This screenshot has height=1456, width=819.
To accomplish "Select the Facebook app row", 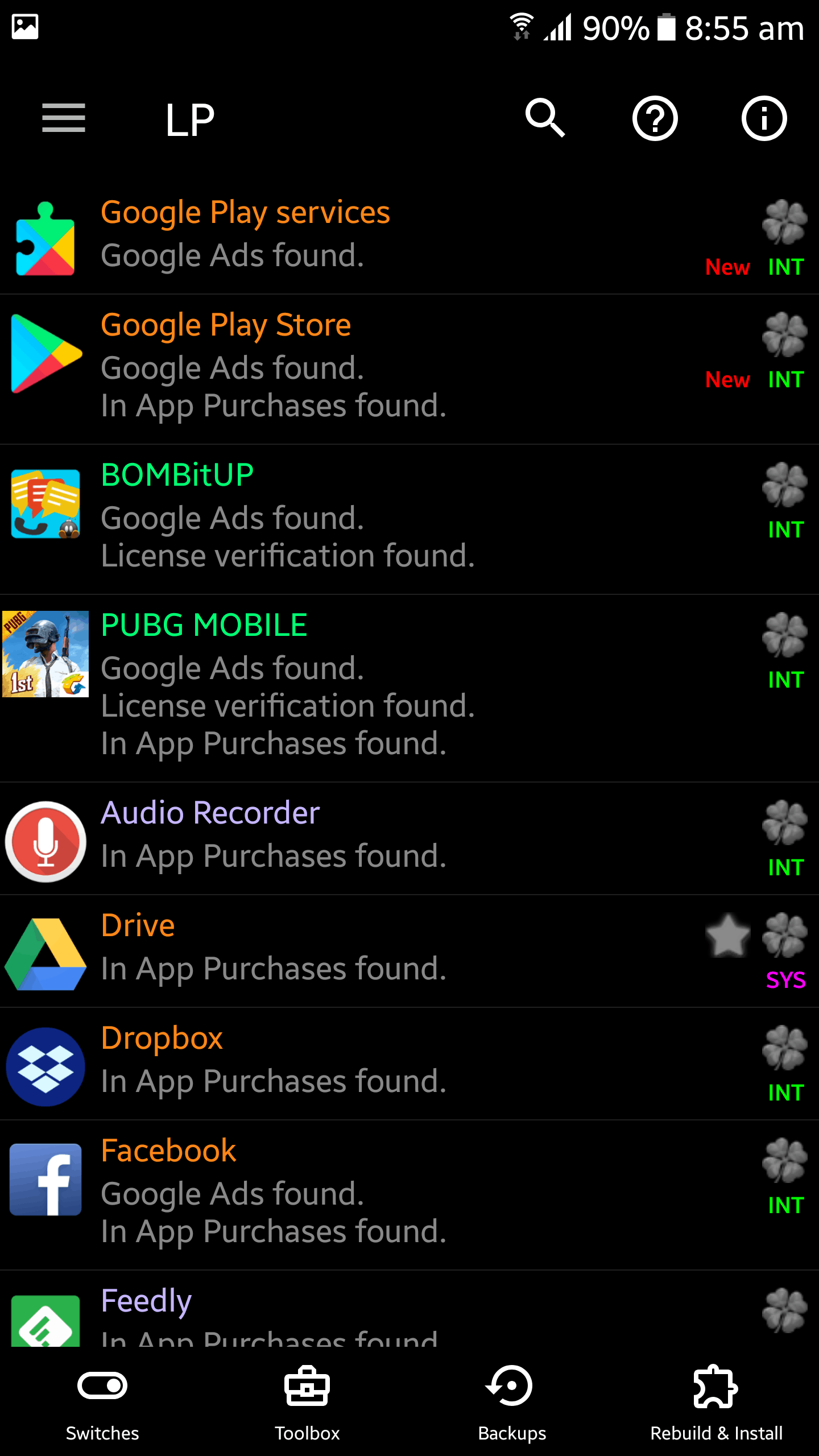I will click(409, 1195).
